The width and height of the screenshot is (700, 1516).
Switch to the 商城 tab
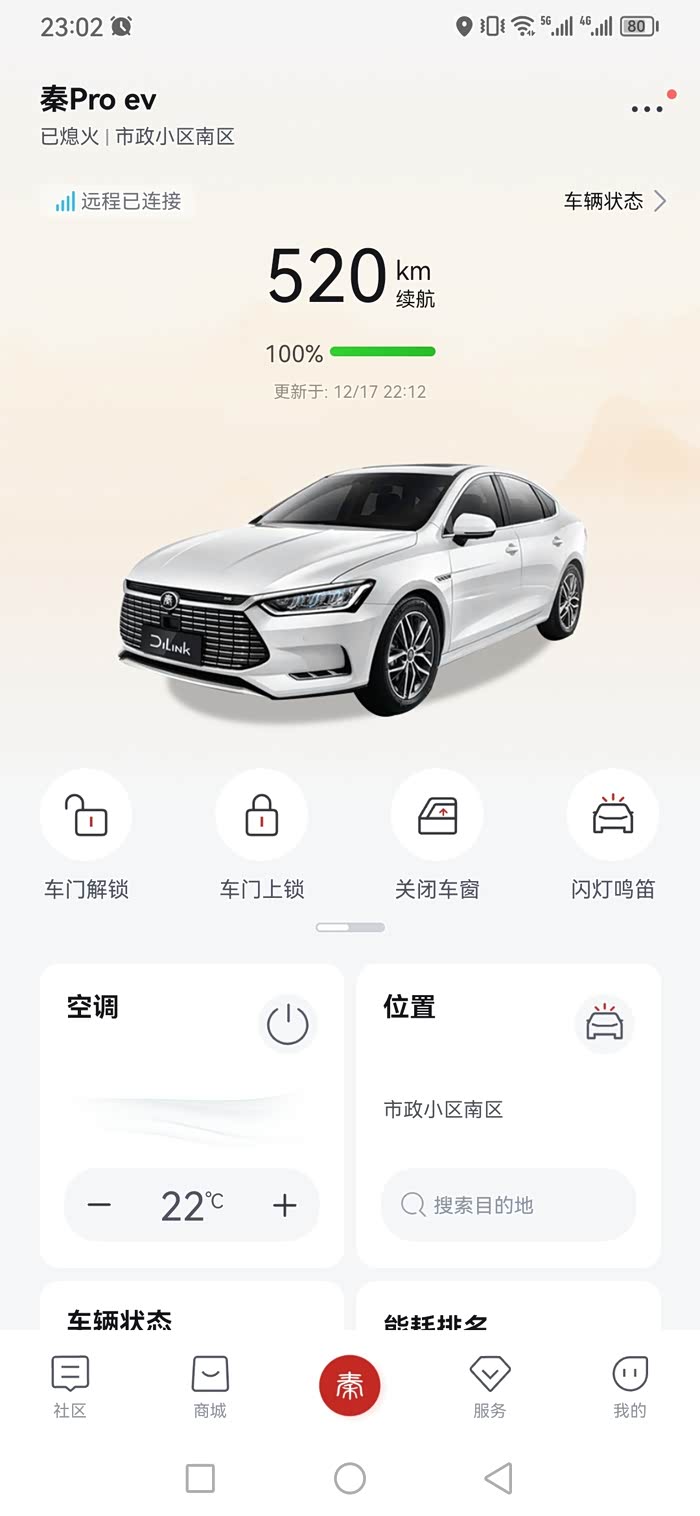(210, 1386)
